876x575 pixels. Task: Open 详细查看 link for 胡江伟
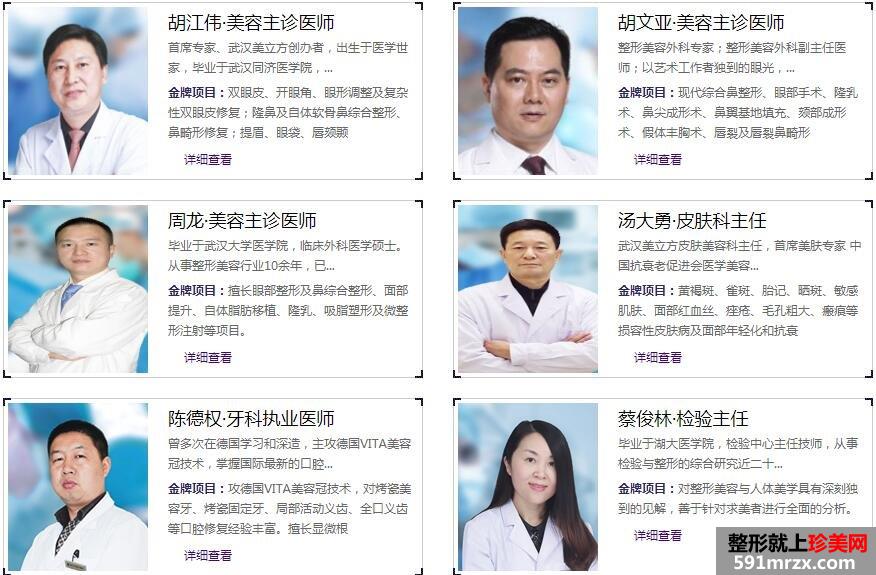tap(207, 159)
